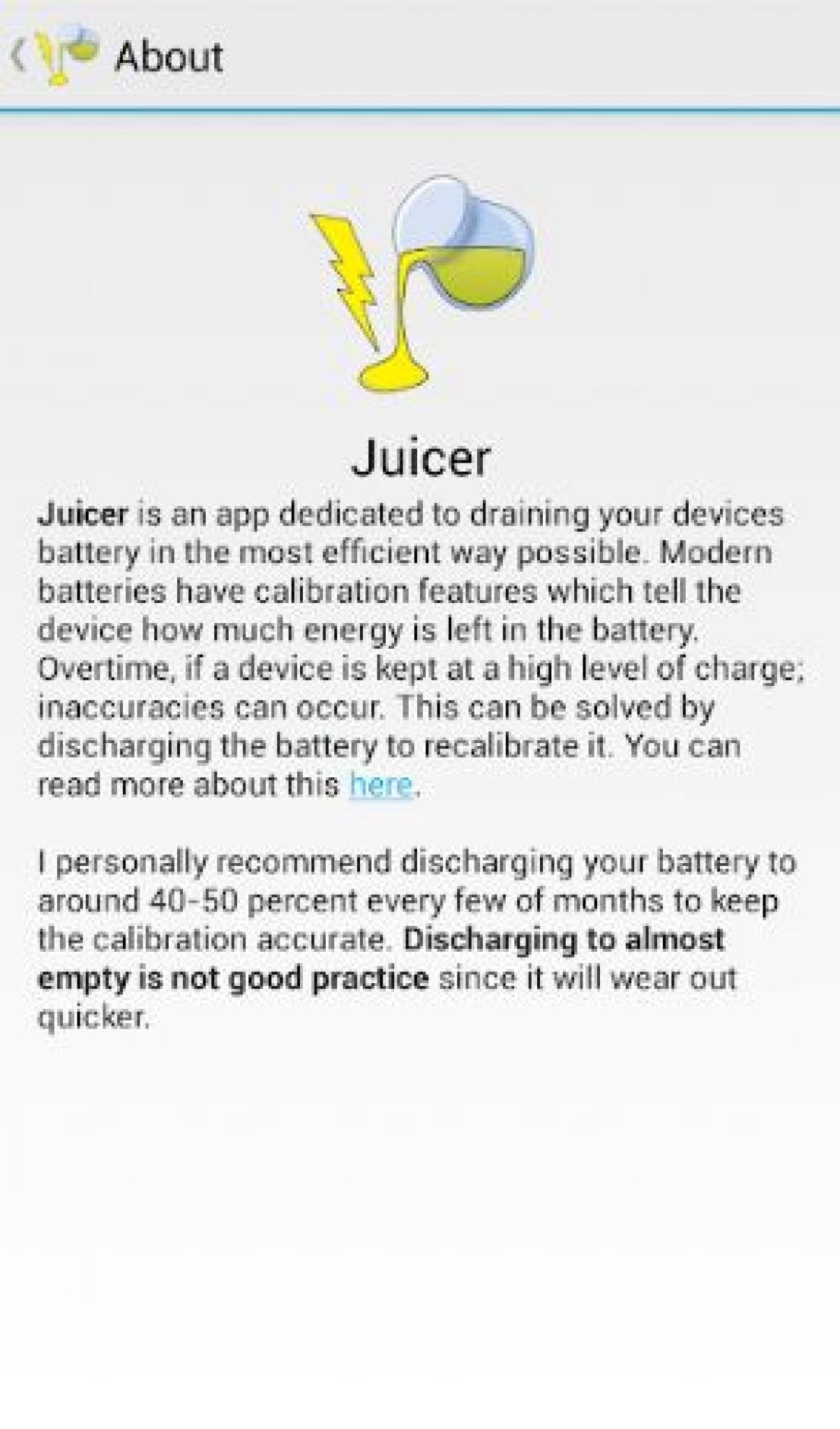Screen dimensions: 840x1429
Task: Tap the first paragraph of the description
Action: (419, 649)
